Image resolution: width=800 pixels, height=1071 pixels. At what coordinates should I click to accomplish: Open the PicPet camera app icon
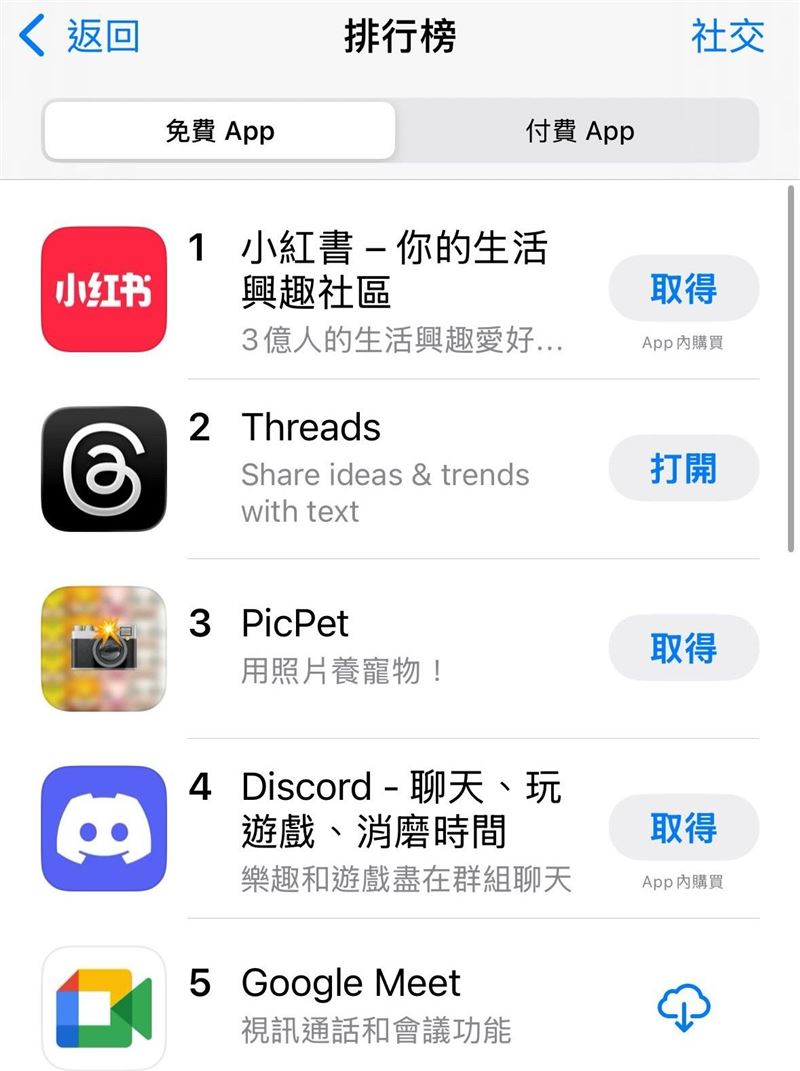click(101, 648)
